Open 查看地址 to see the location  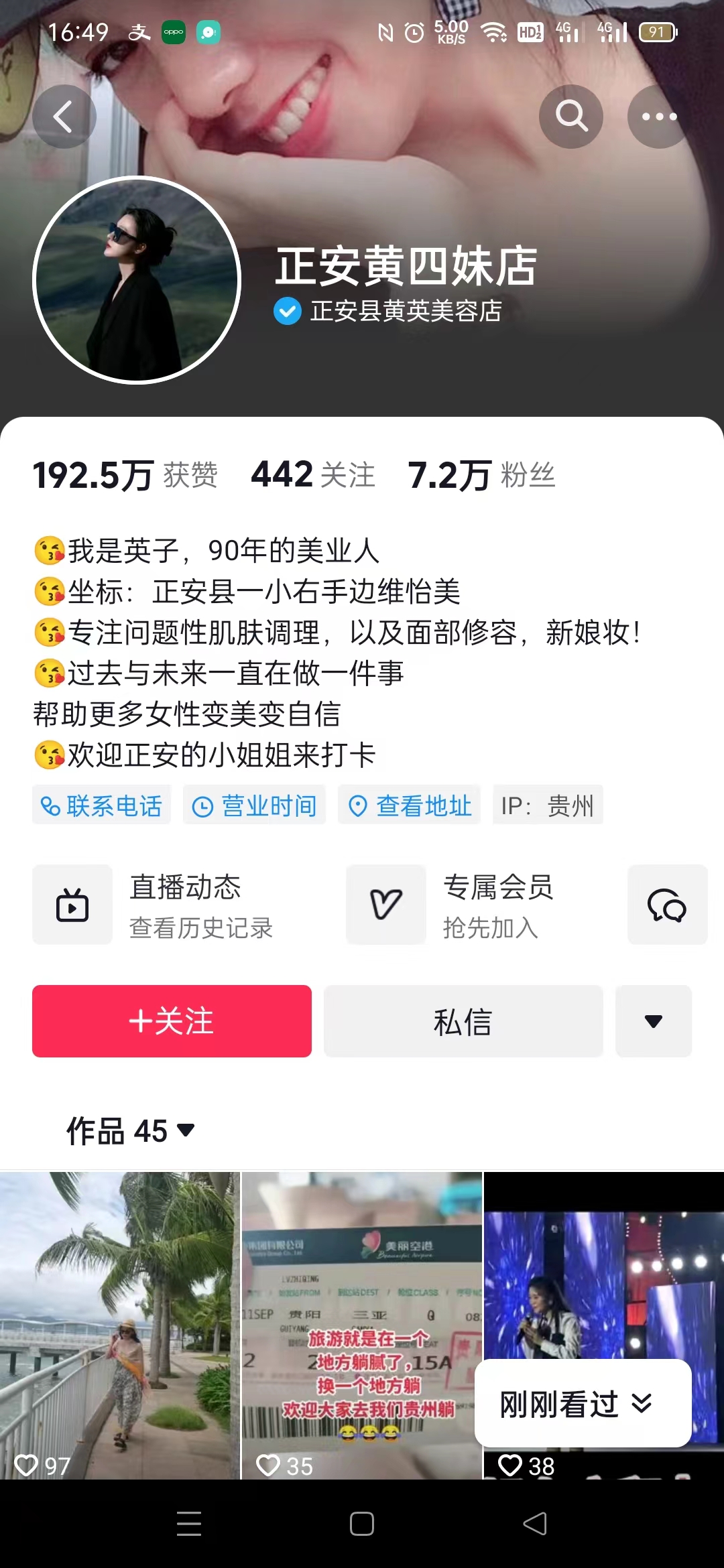point(410,805)
